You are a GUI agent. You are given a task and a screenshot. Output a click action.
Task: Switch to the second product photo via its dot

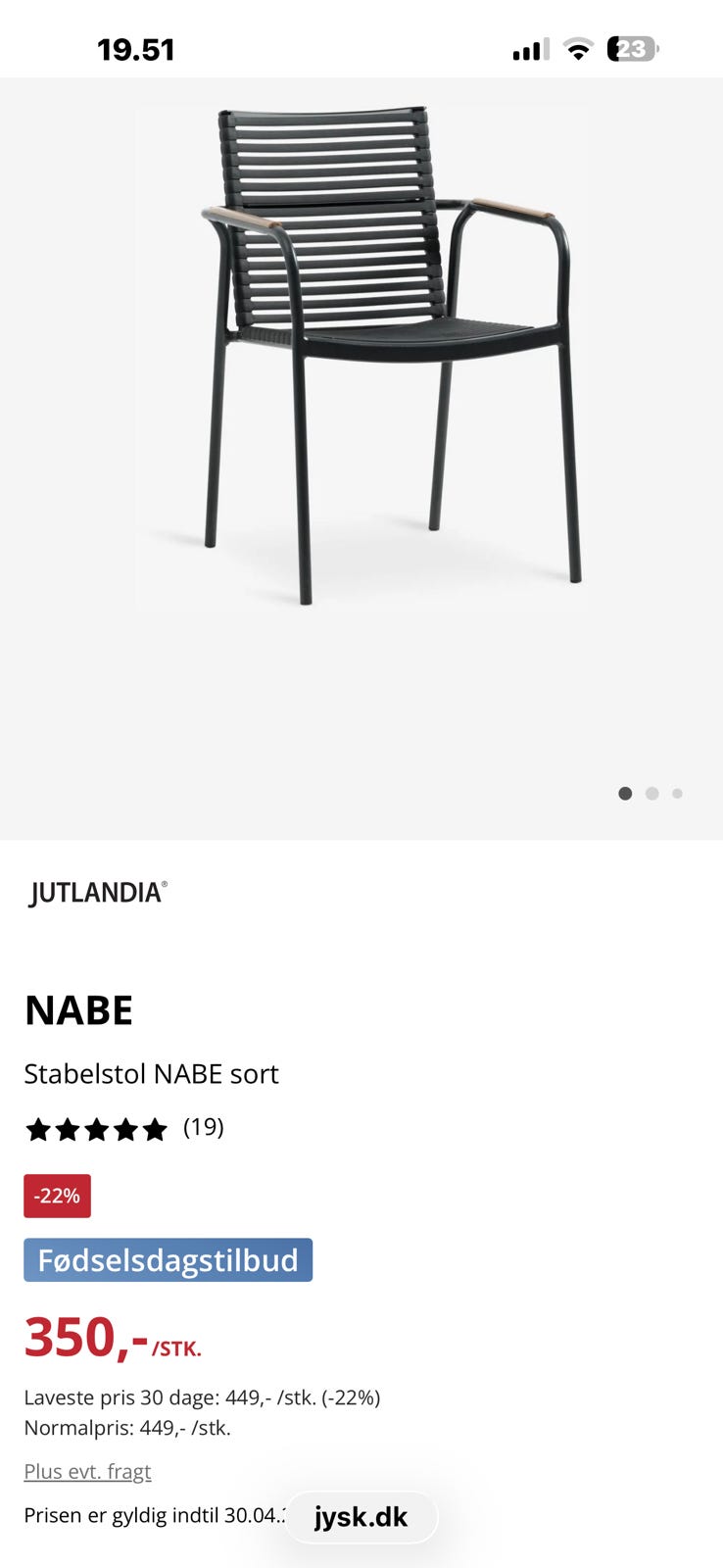pos(651,793)
